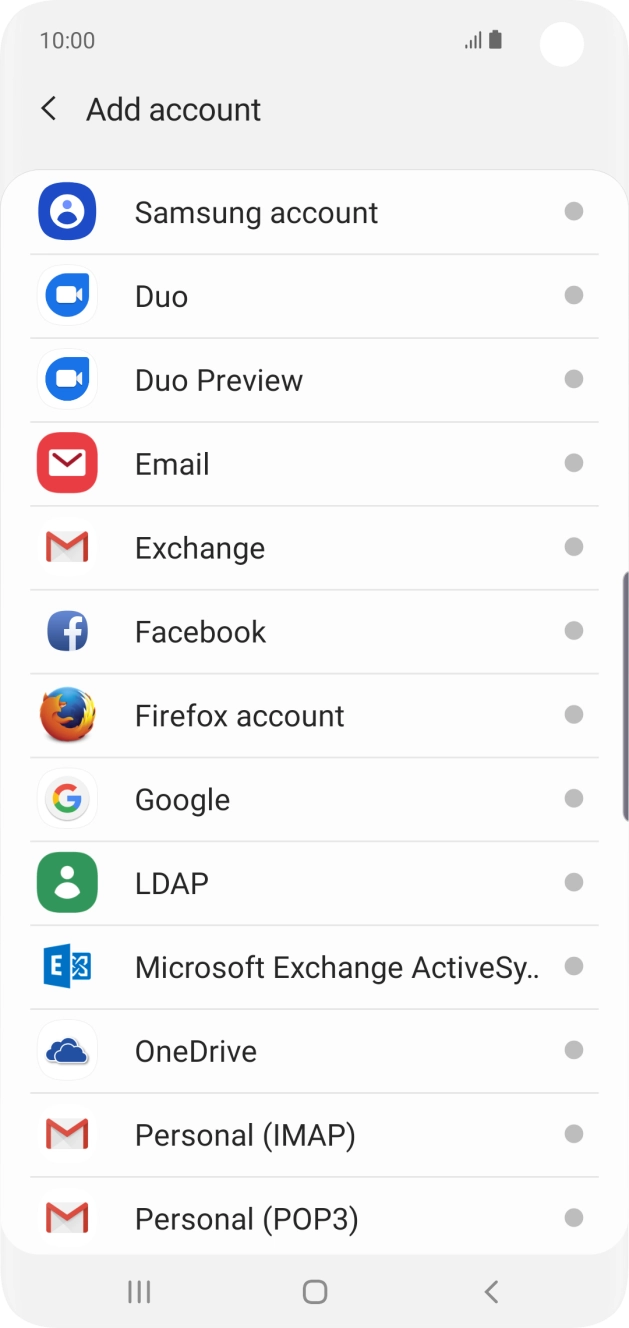Open recent apps from navigation bar
Viewport: 629px width, 1328px height.
click(x=139, y=1292)
